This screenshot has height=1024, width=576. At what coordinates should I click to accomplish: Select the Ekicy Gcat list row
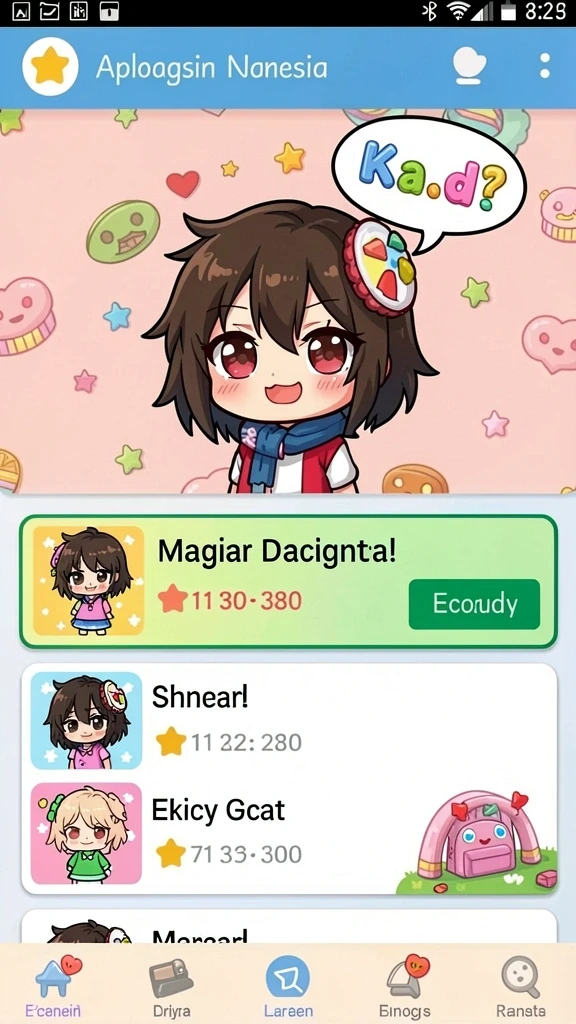(288, 833)
